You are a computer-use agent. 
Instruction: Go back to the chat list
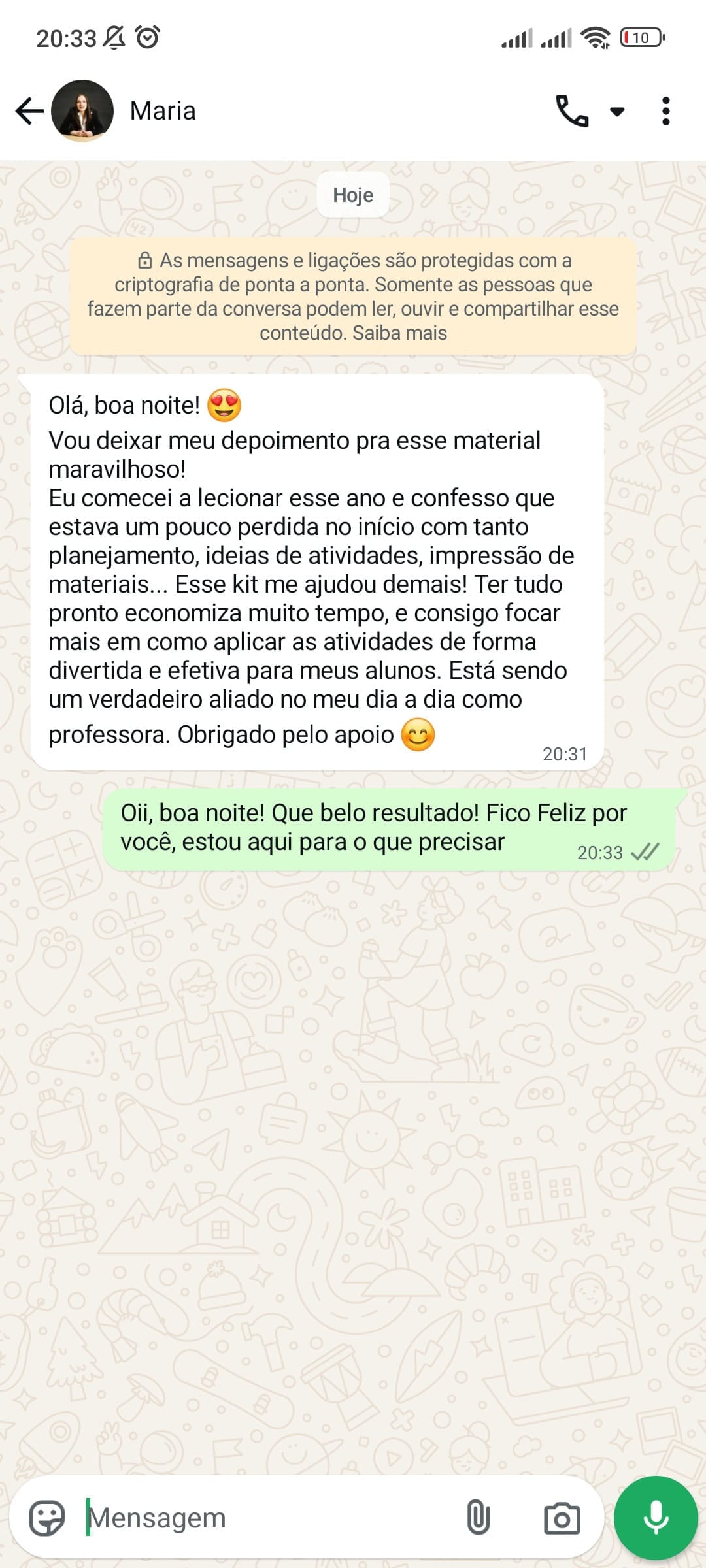click(x=29, y=111)
